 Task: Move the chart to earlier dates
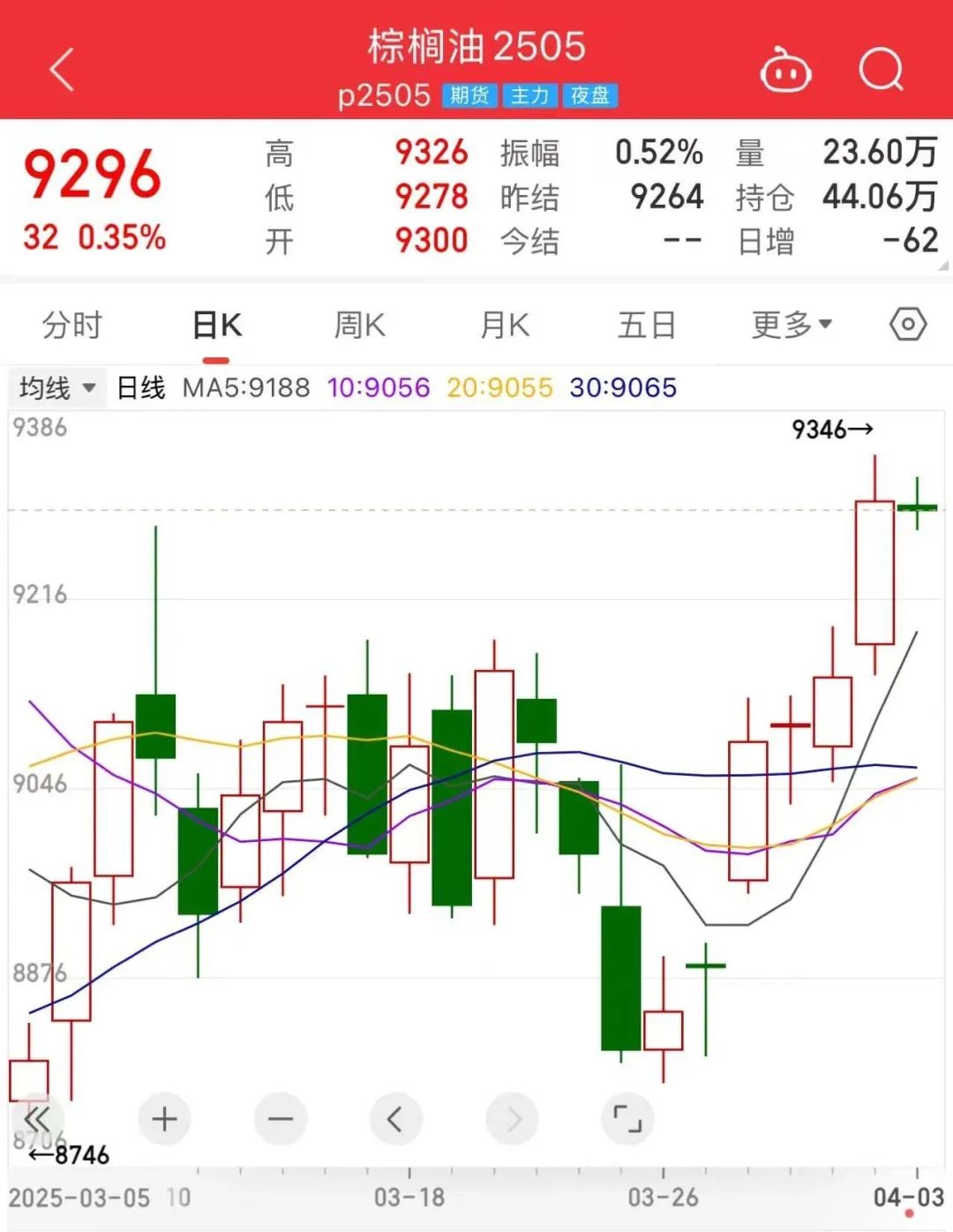(x=396, y=1120)
